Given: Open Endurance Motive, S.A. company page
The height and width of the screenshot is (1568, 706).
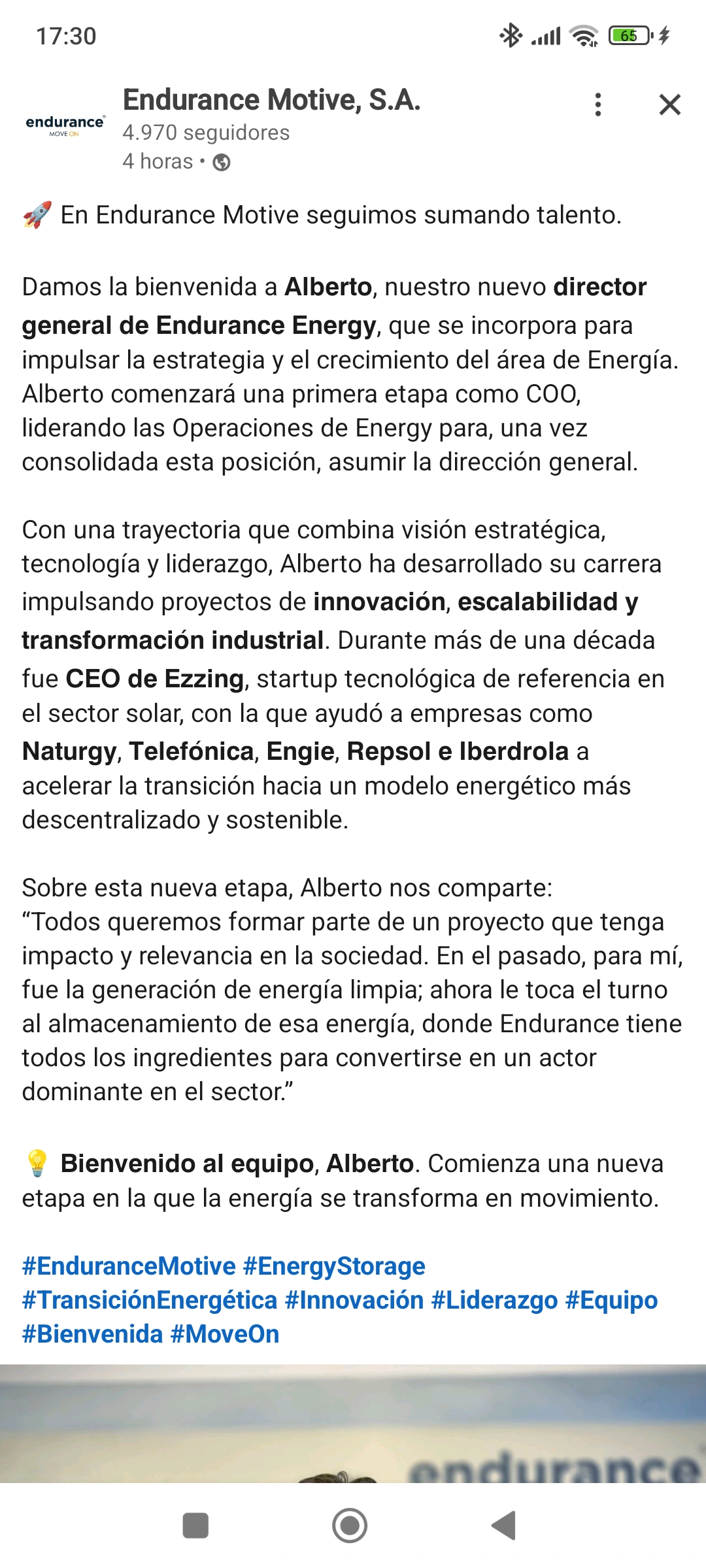Looking at the screenshot, I should 271,100.
